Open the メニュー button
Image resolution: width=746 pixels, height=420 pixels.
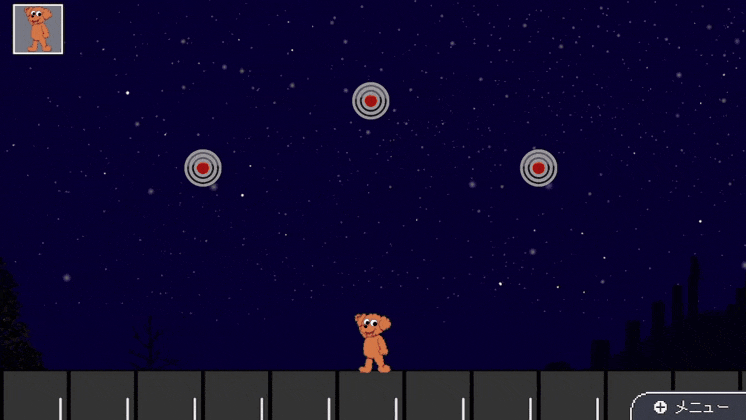[x=690, y=407]
